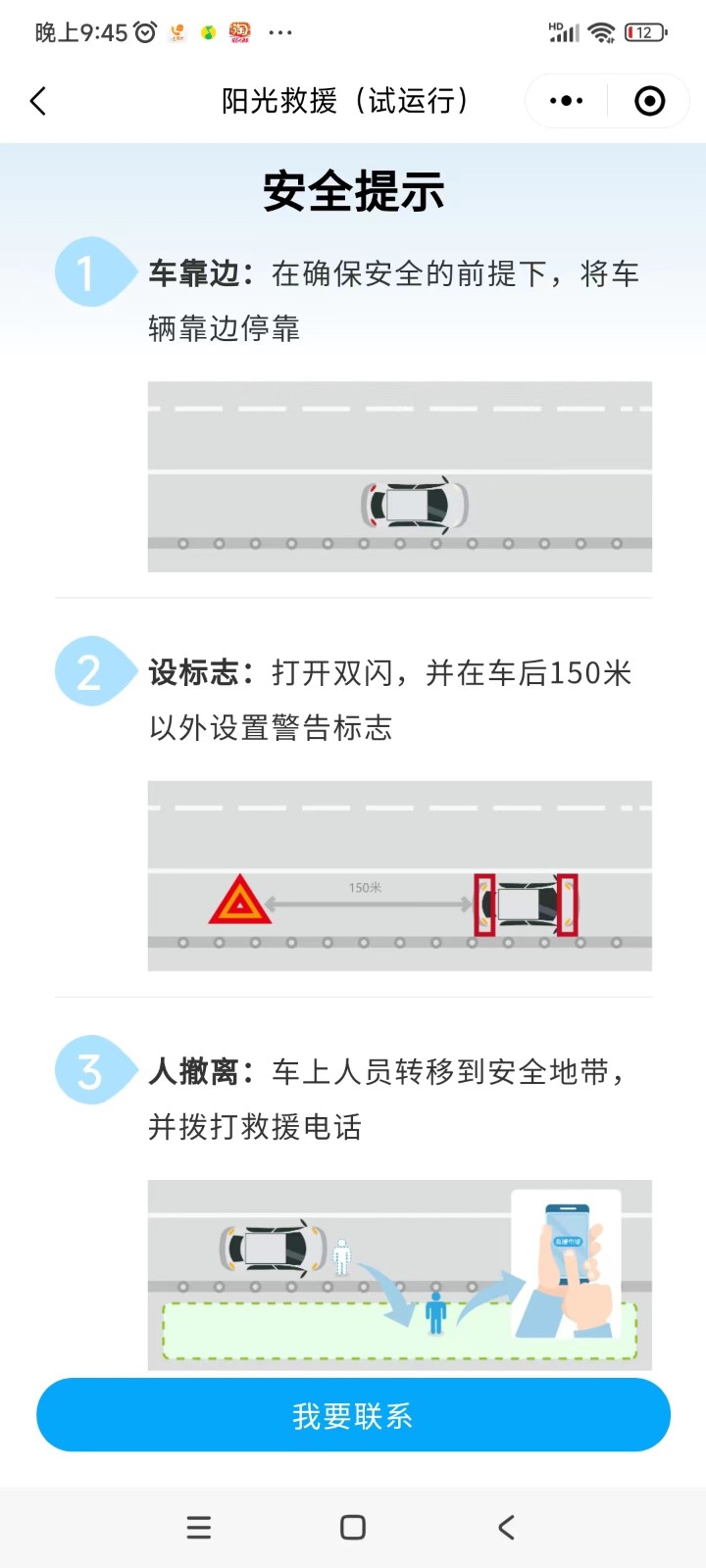The height and width of the screenshot is (1568, 706).
Task: Close the mini program via the circle icon
Action: [x=649, y=101]
